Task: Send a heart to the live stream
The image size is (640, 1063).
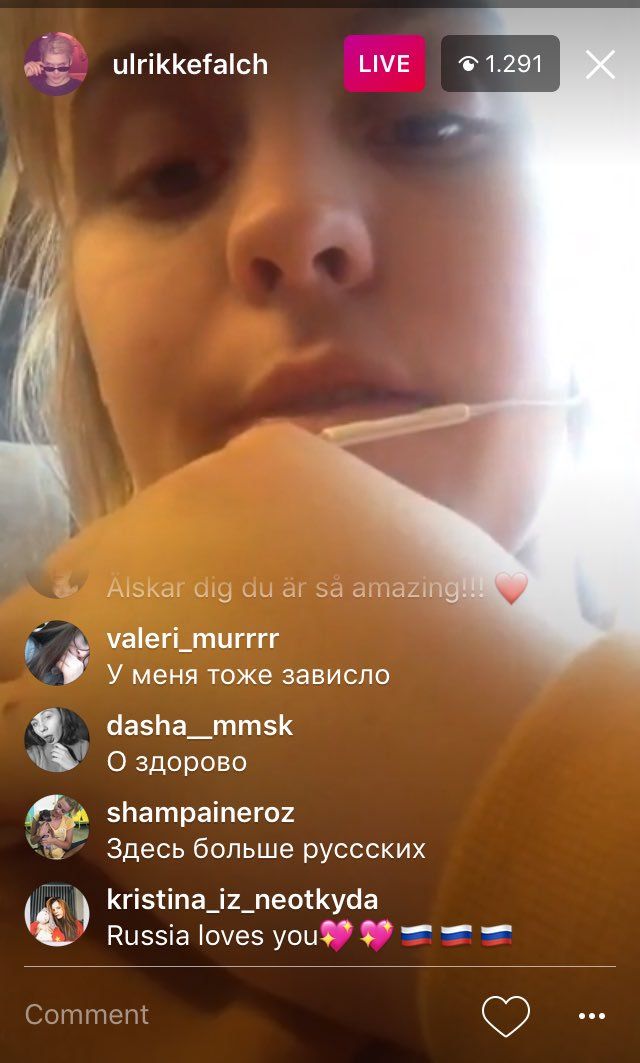Action: 506,1016
